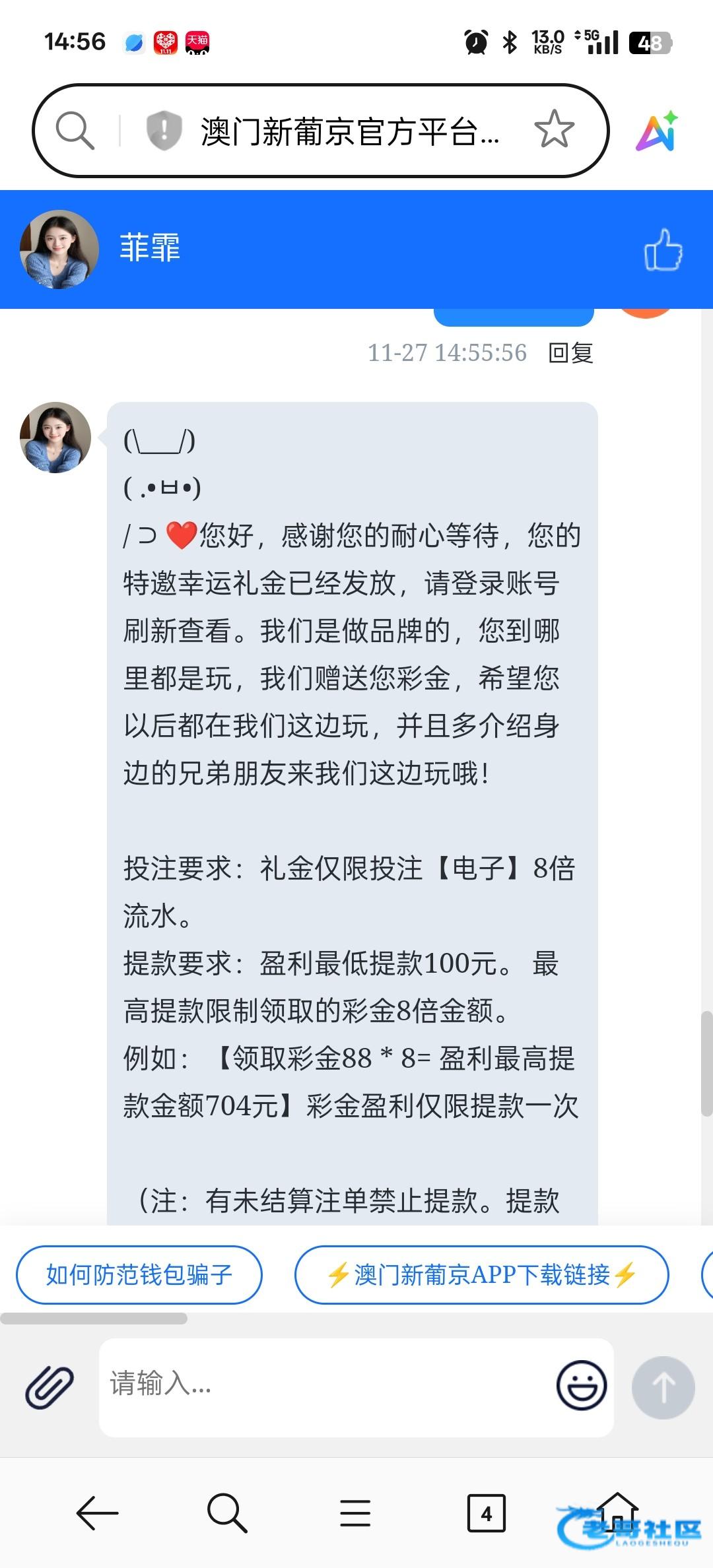Give a thumbs up to agent 菲霏
This screenshot has width=713, height=1568.
663,249
